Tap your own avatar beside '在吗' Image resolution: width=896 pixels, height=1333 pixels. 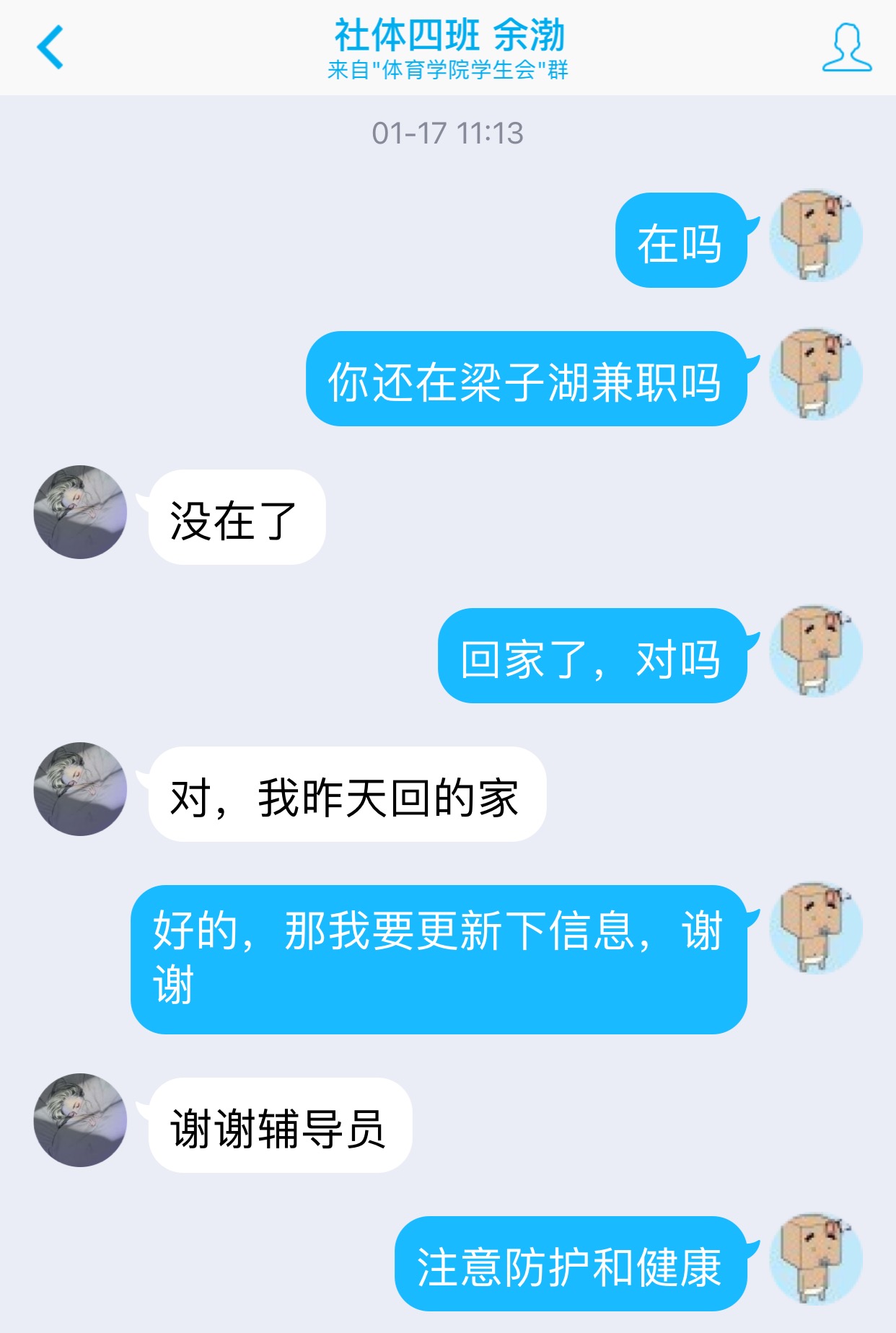tap(816, 237)
